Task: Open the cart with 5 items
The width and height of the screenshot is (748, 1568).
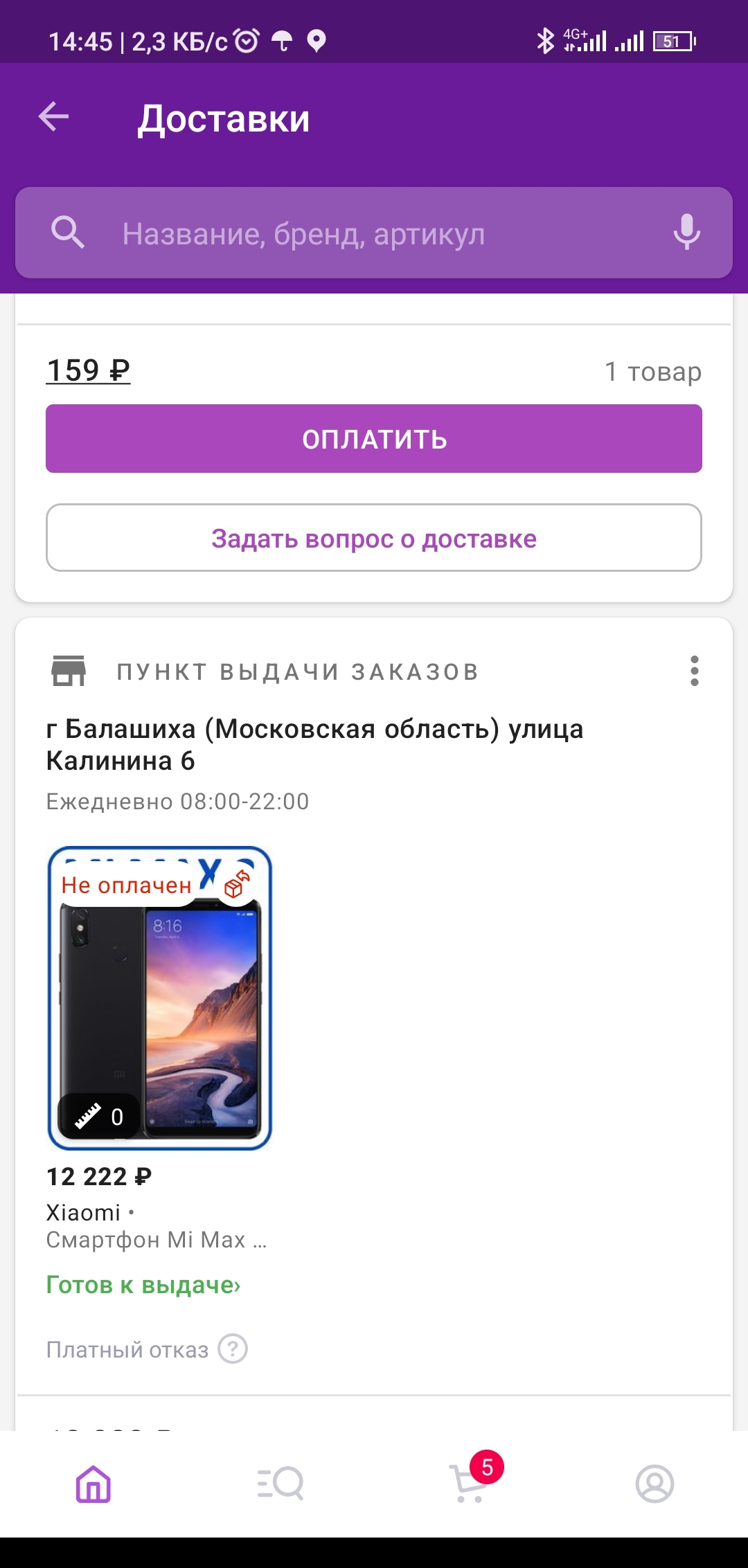Action: (x=469, y=1484)
